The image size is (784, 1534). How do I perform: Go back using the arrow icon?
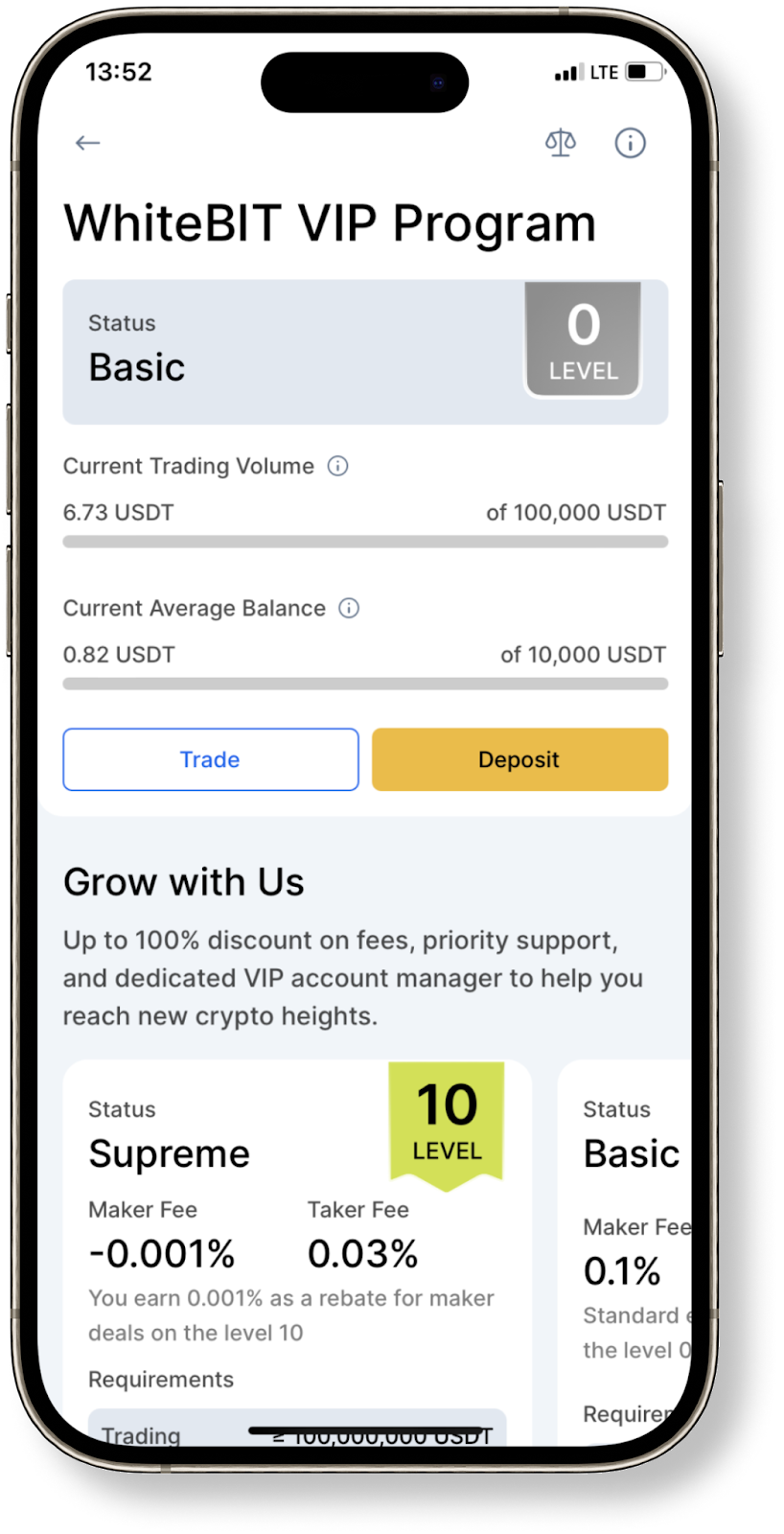point(87,143)
